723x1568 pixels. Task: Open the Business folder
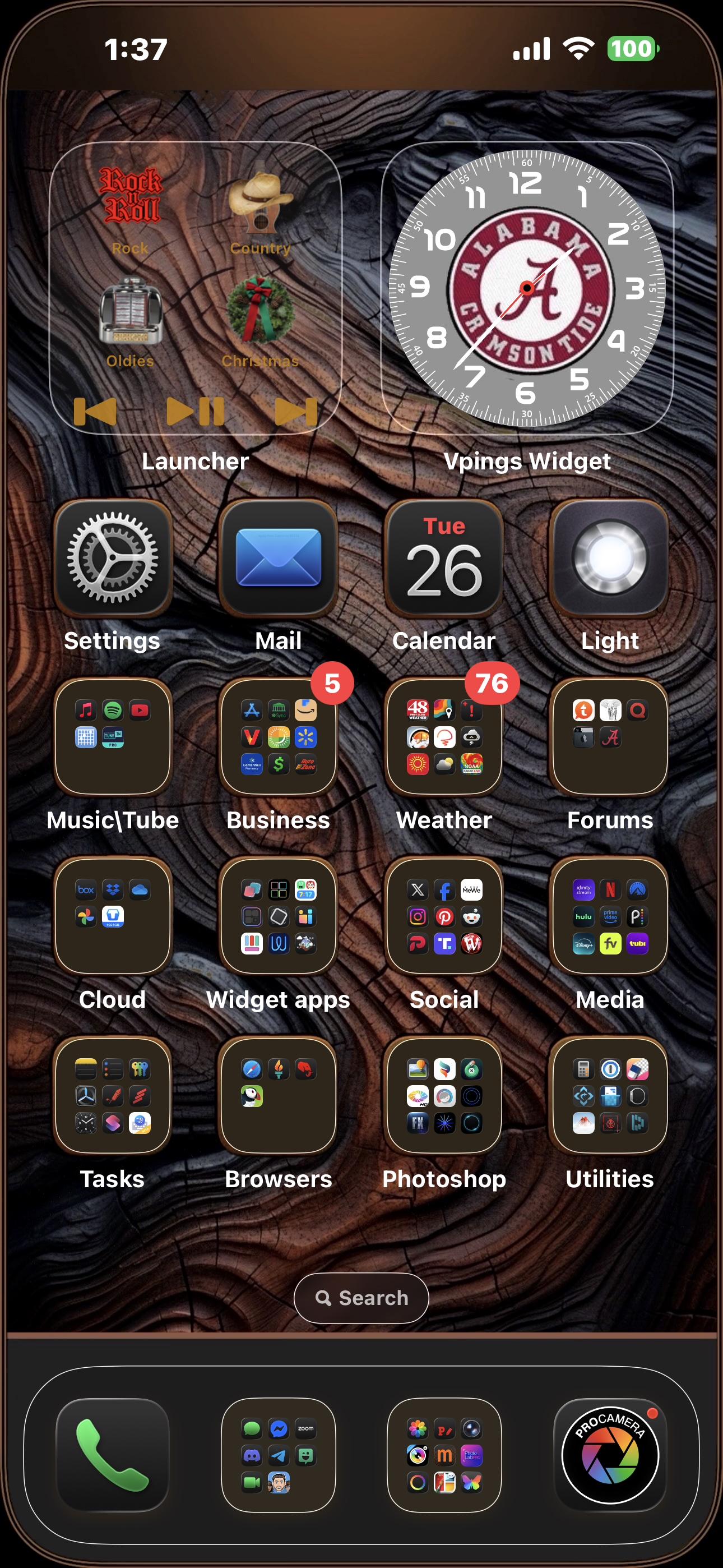[278, 736]
